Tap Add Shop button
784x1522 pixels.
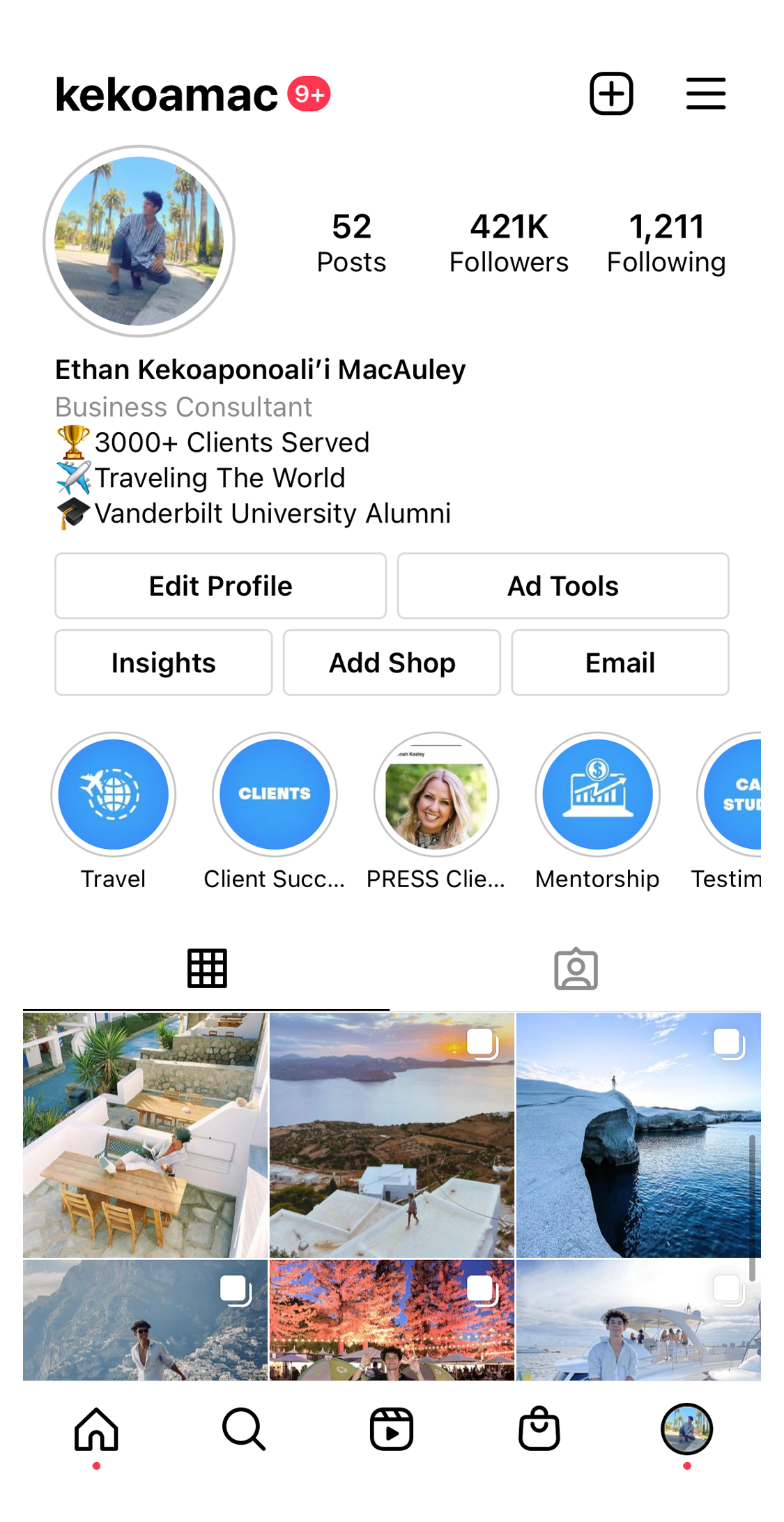tap(392, 663)
